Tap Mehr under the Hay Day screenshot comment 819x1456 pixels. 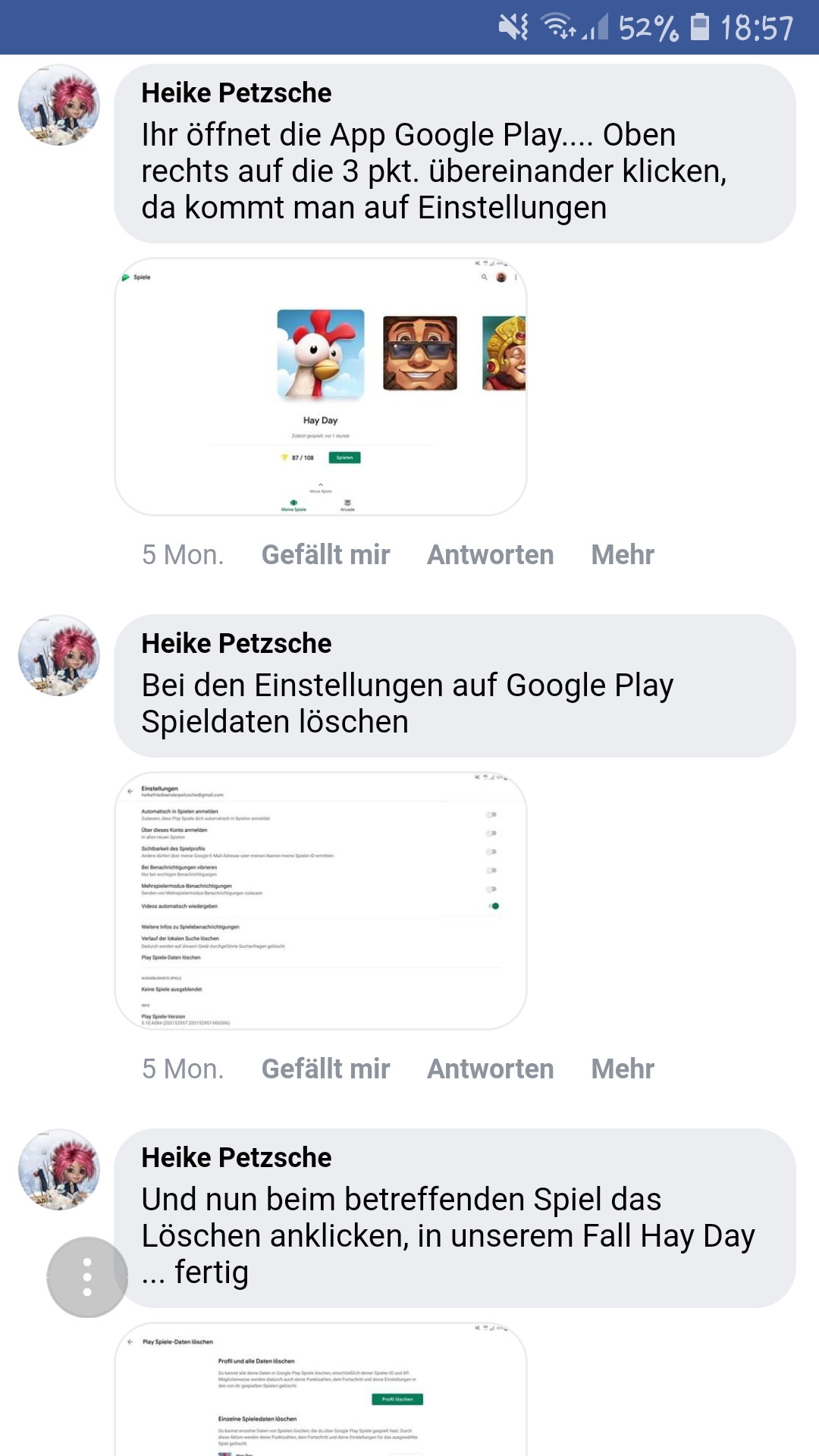coord(622,554)
